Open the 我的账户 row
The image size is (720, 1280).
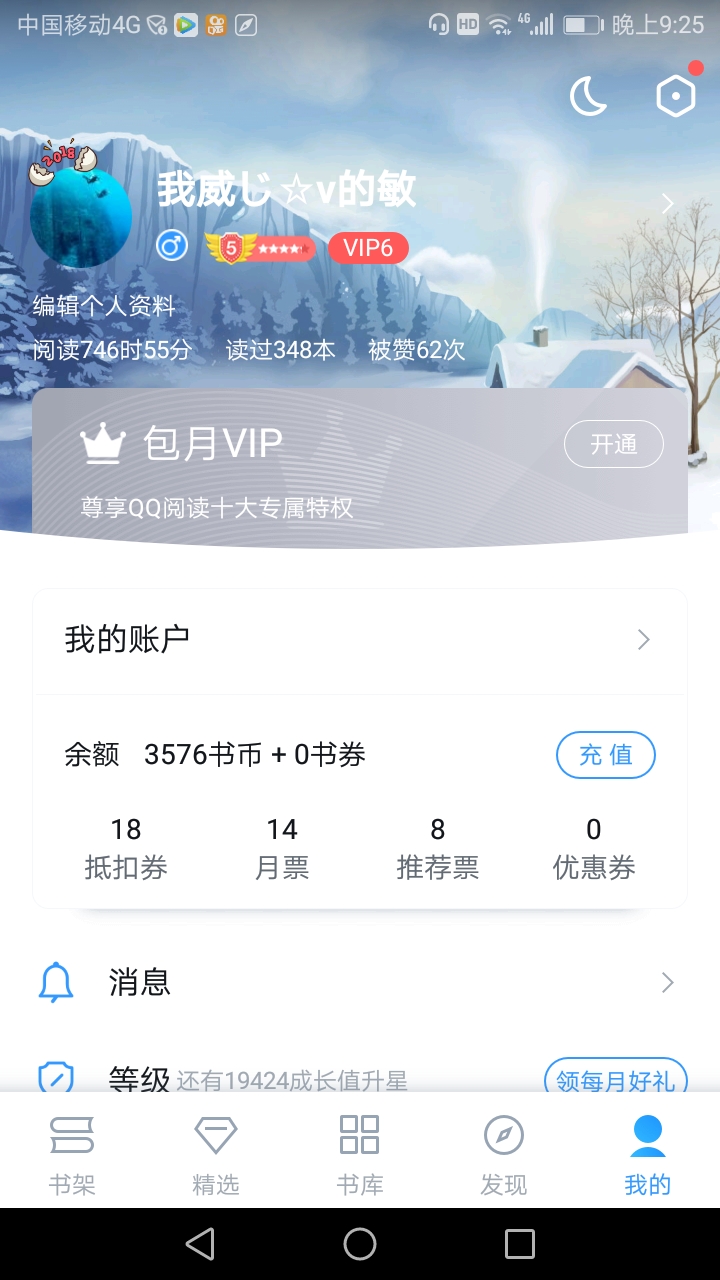(x=360, y=640)
